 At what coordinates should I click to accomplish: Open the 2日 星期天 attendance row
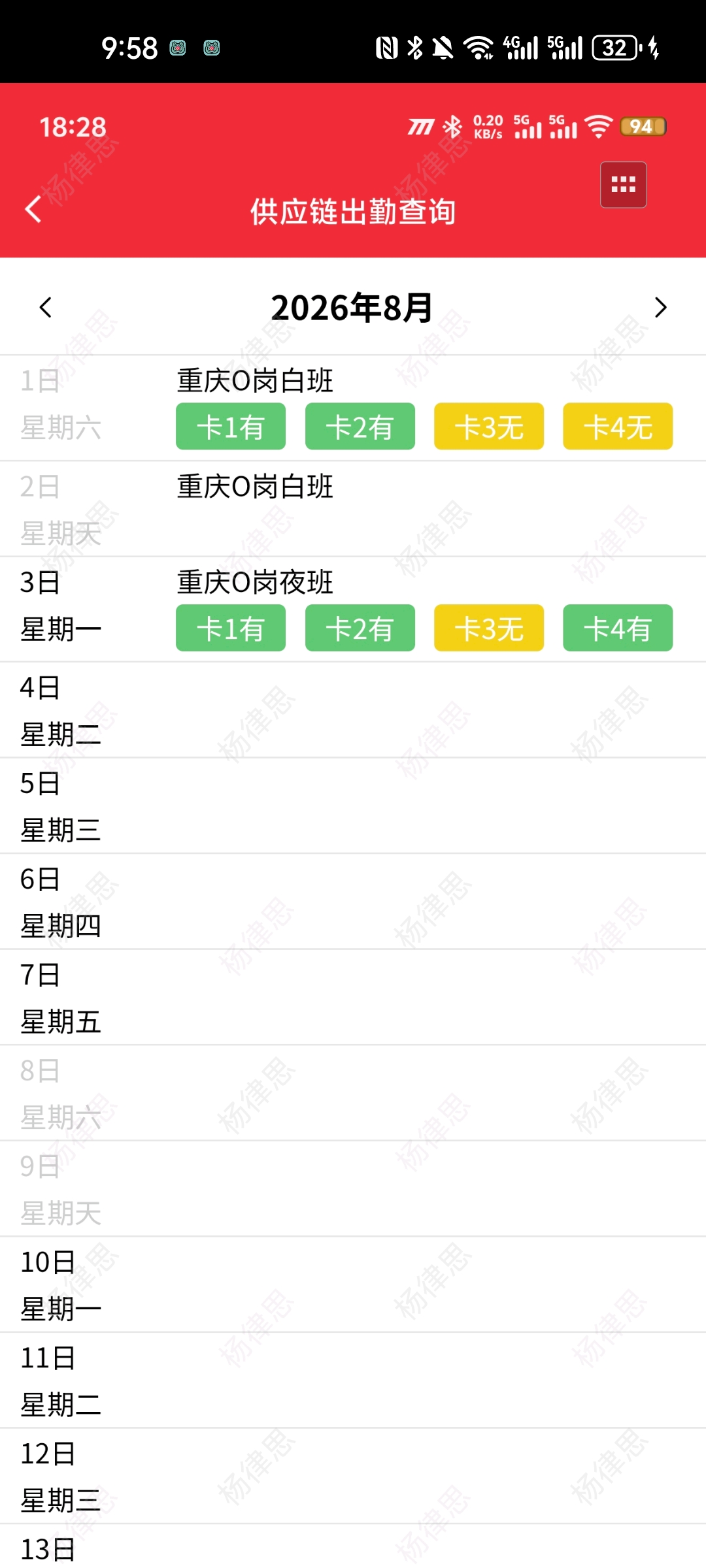[353, 509]
